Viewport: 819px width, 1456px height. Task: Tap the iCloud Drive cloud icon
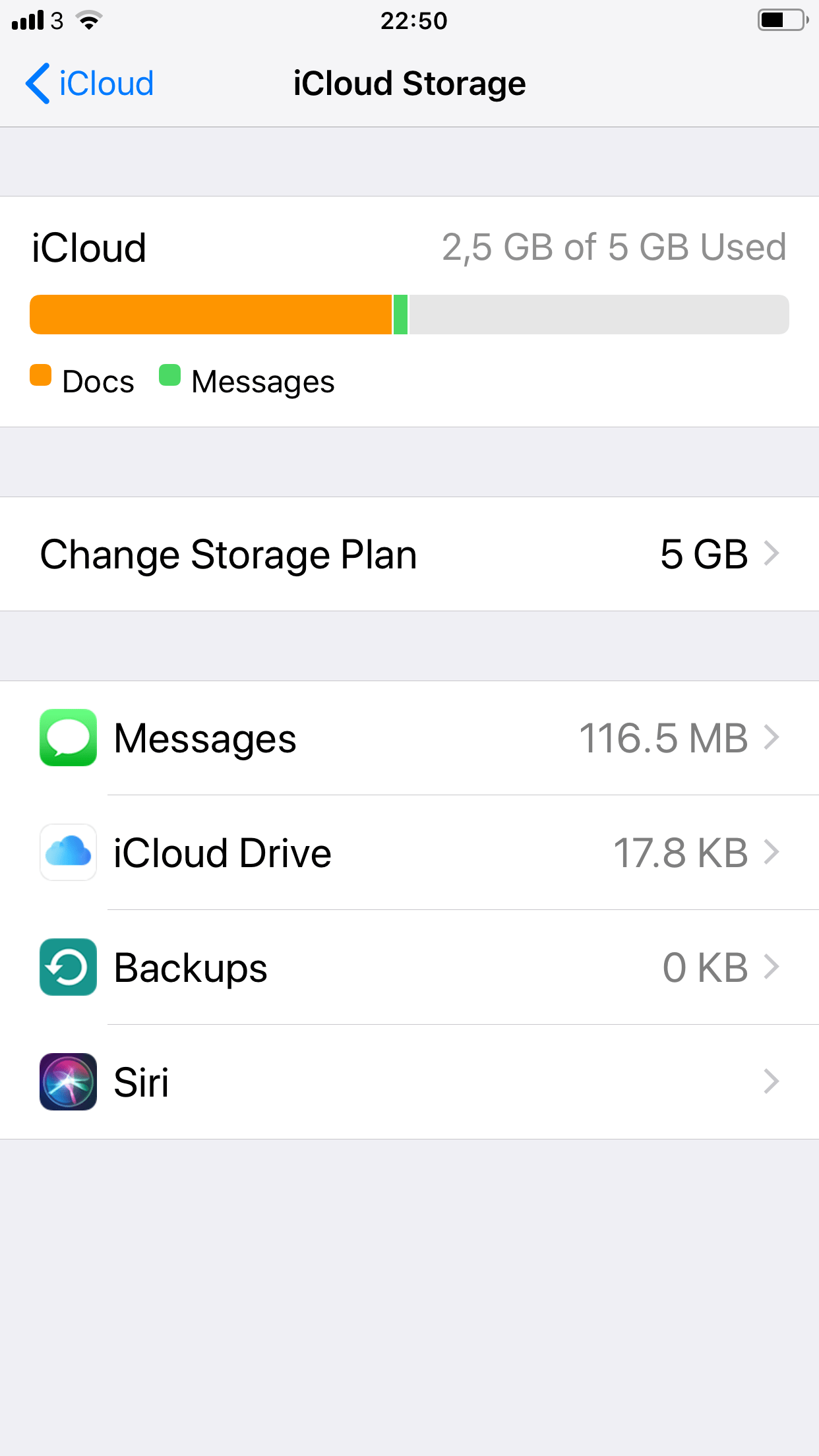pos(68,852)
